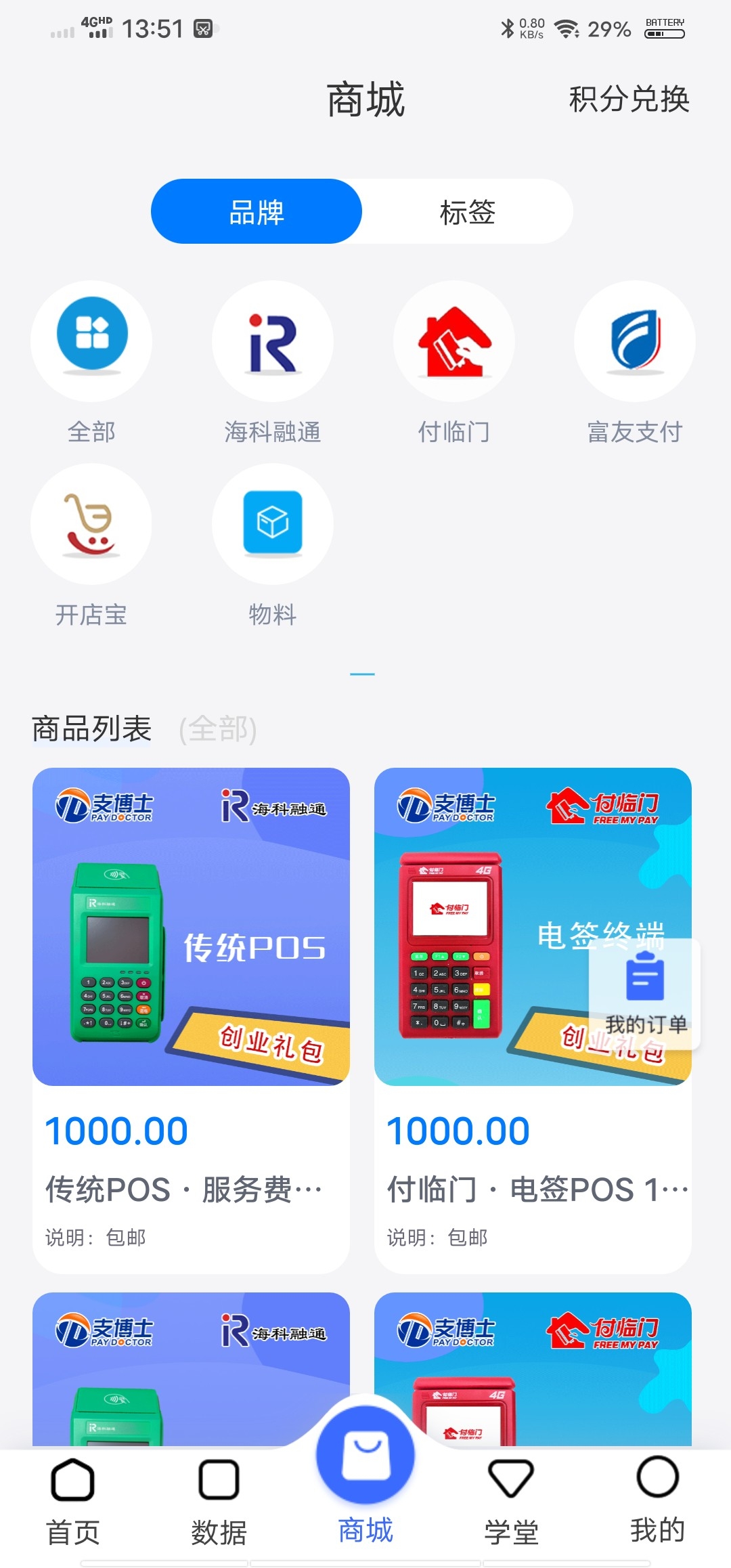731x1568 pixels.
Task: Open 积分兑换 points exchange
Action: pos(629,100)
